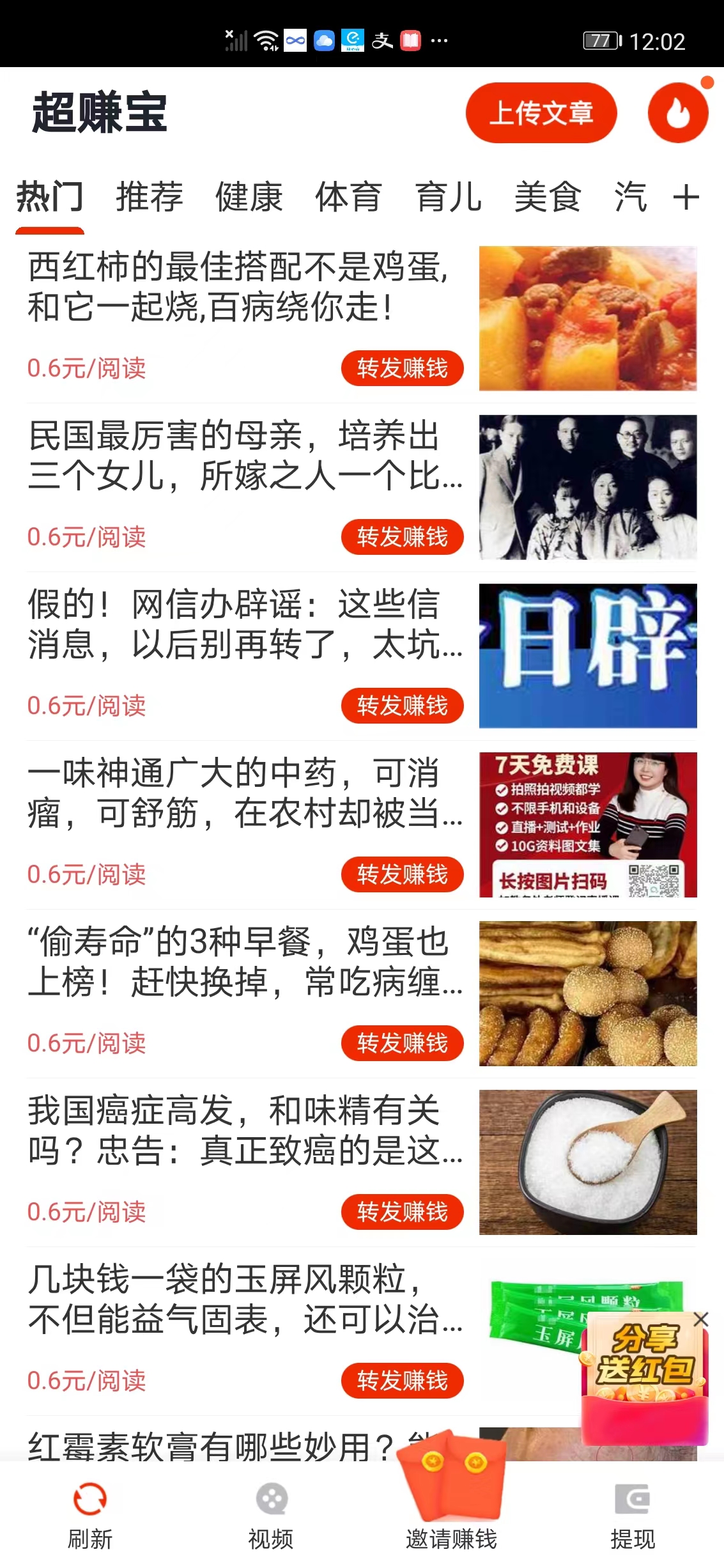The width and height of the screenshot is (724, 1568).
Task: Open the 健康 channel tab
Action: point(249,198)
